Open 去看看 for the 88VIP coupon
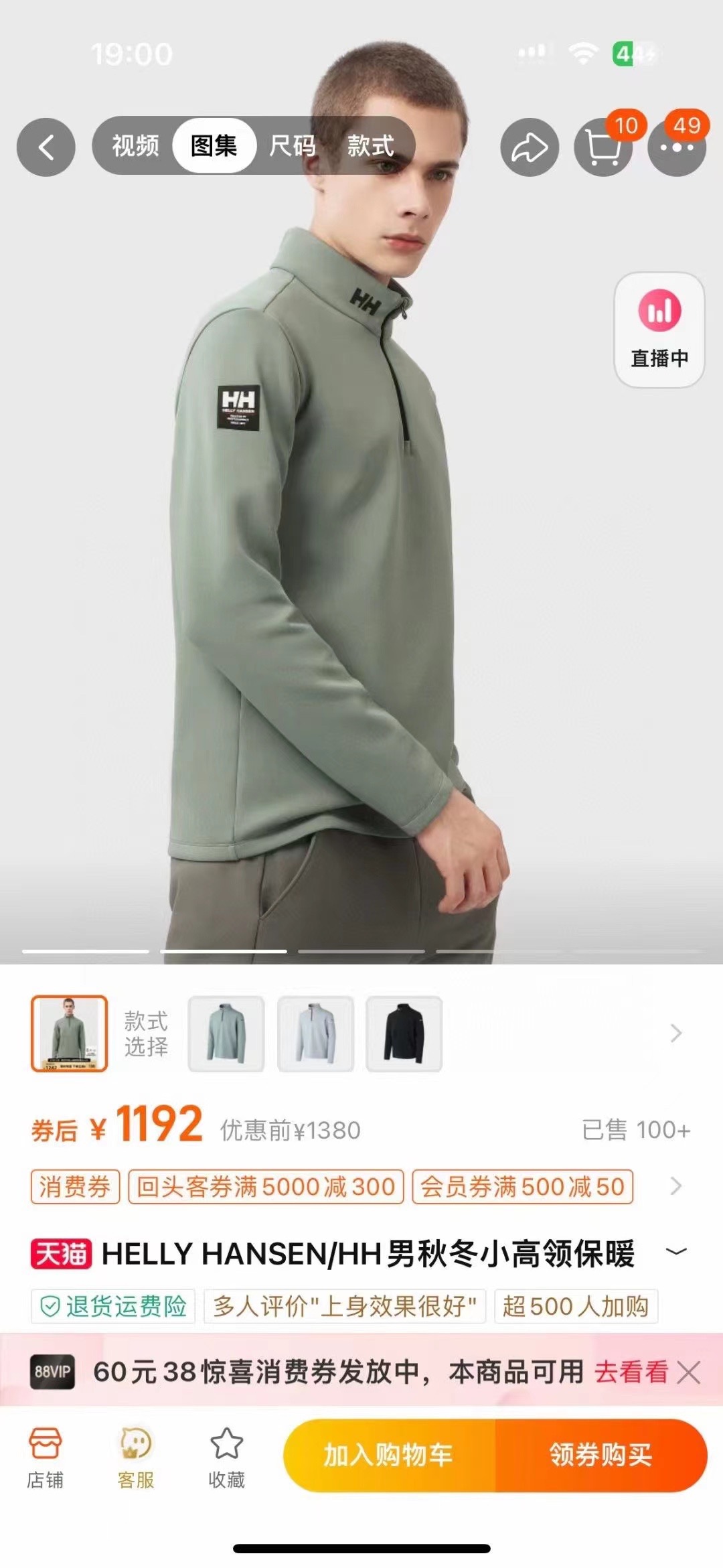This screenshot has height=1568, width=723. tap(631, 1372)
